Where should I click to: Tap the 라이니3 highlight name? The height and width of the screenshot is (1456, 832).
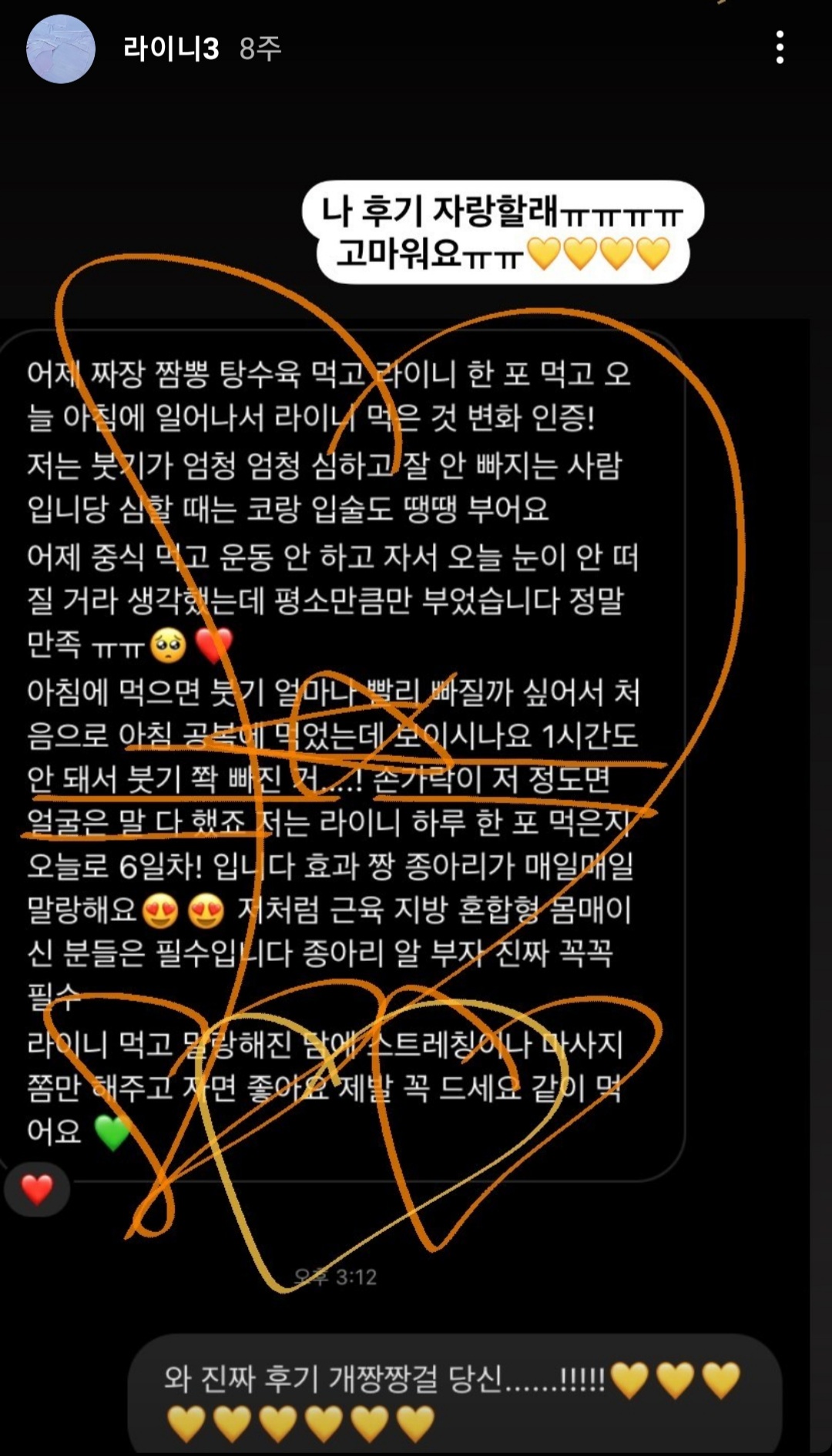click(x=171, y=49)
